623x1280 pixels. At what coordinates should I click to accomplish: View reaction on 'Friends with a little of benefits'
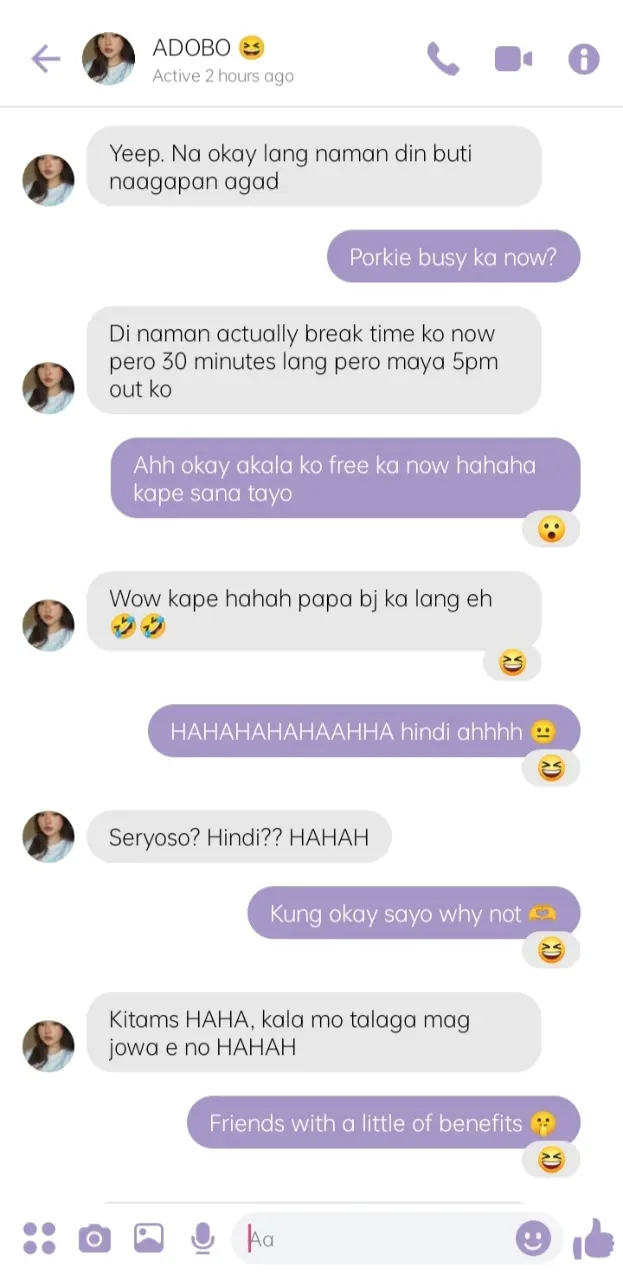pos(551,1158)
